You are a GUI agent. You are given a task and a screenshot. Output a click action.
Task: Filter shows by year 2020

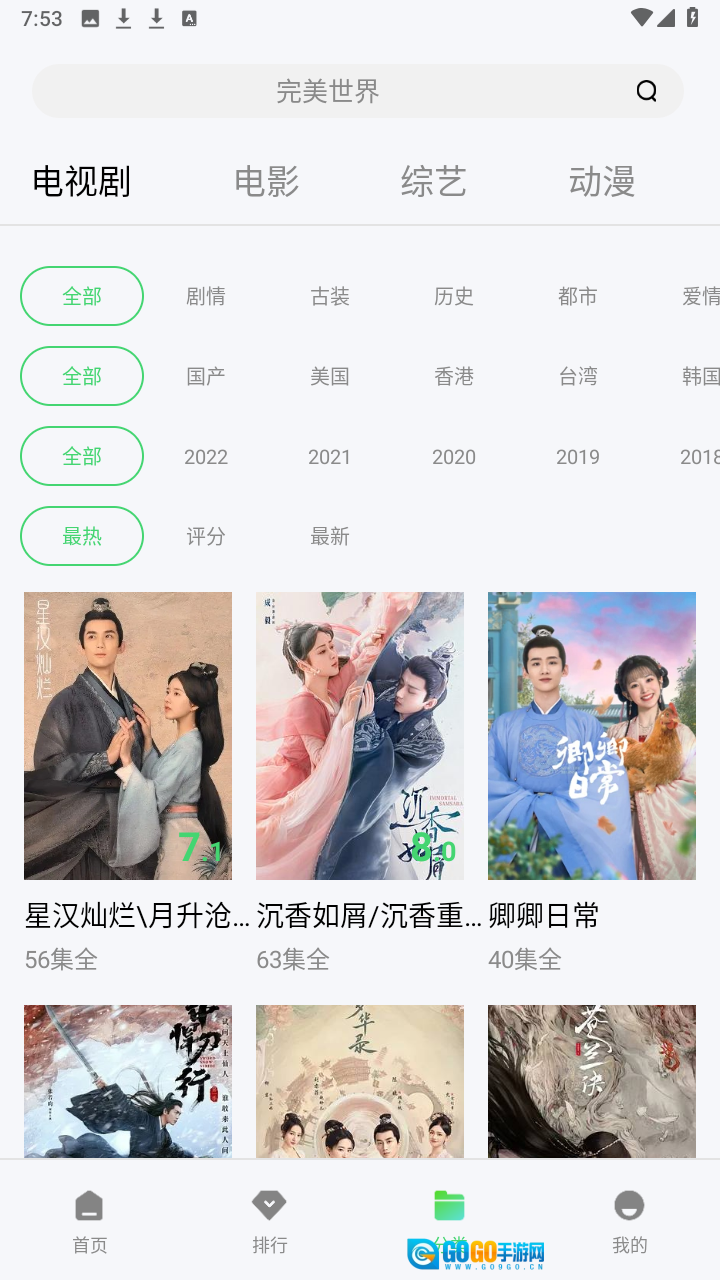tap(454, 456)
